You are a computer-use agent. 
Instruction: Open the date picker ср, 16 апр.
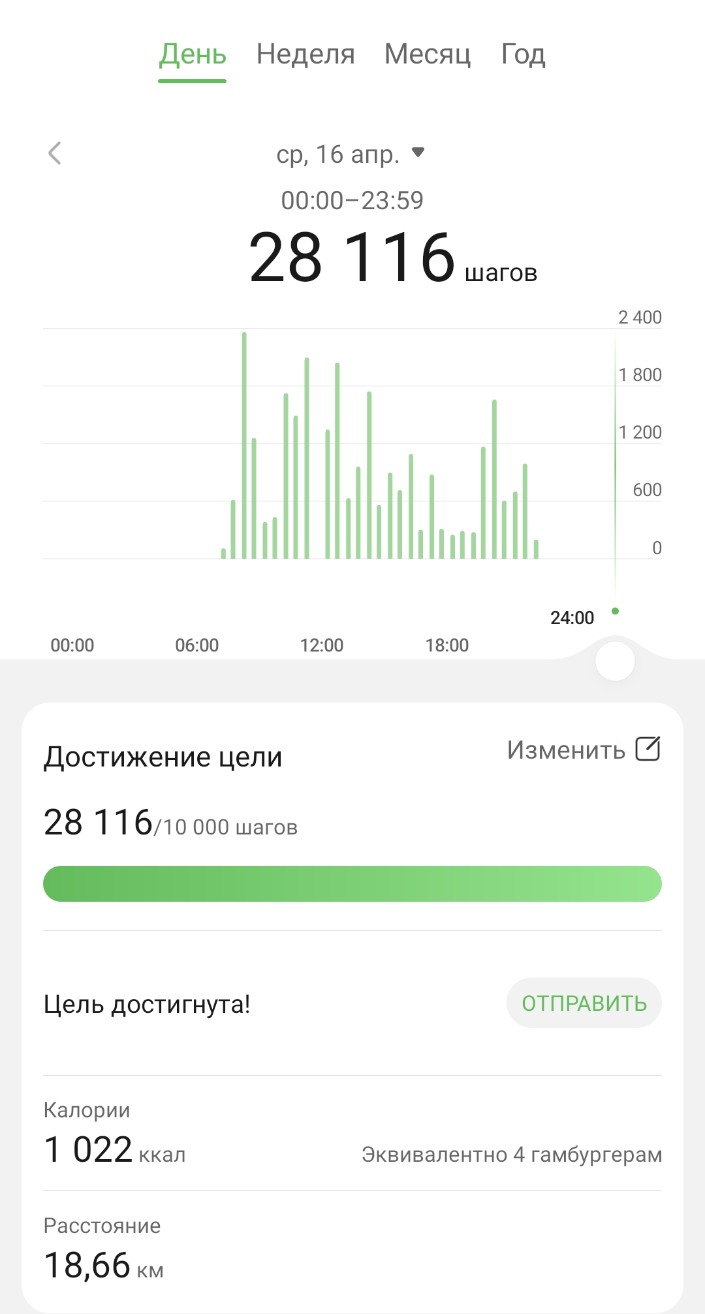point(350,154)
